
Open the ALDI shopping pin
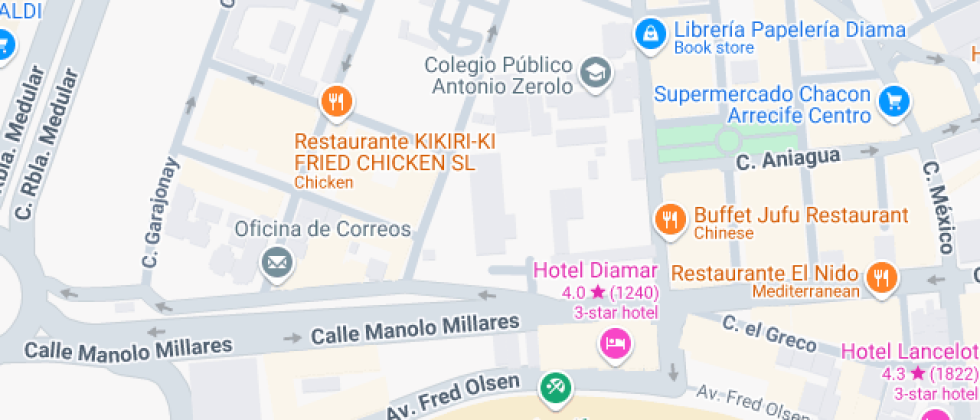click(x=3, y=44)
